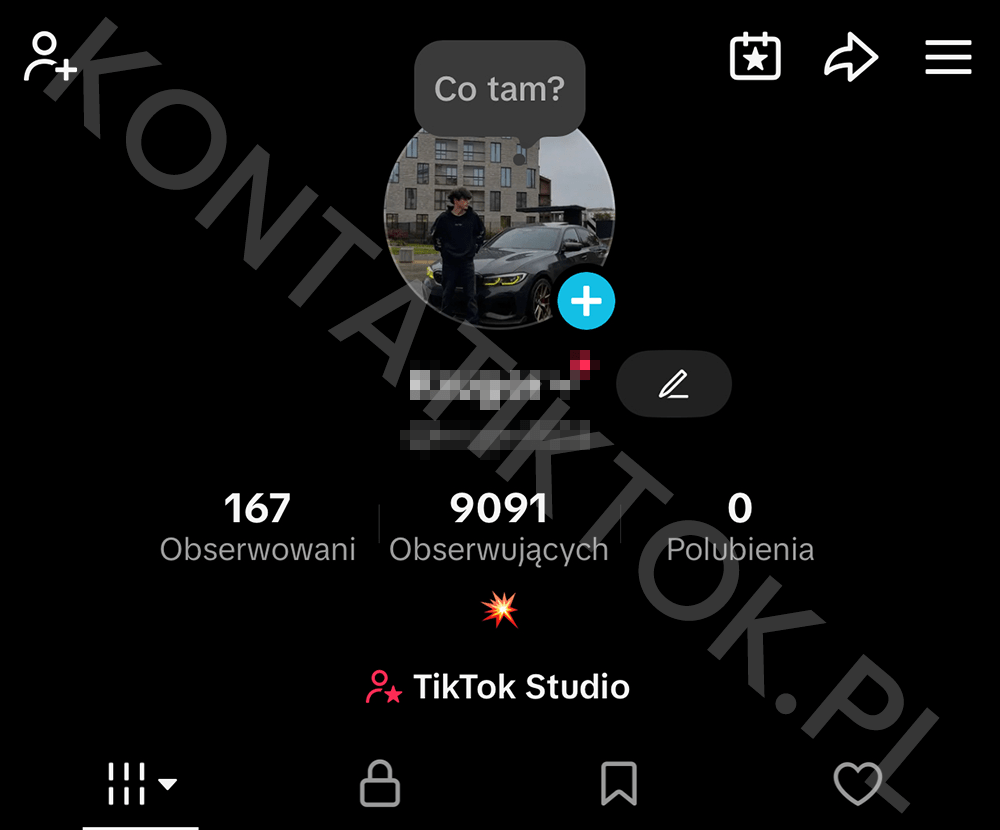Switch to the saved bookmarks tab
This screenshot has width=1000, height=830.
pyautogui.click(x=619, y=784)
